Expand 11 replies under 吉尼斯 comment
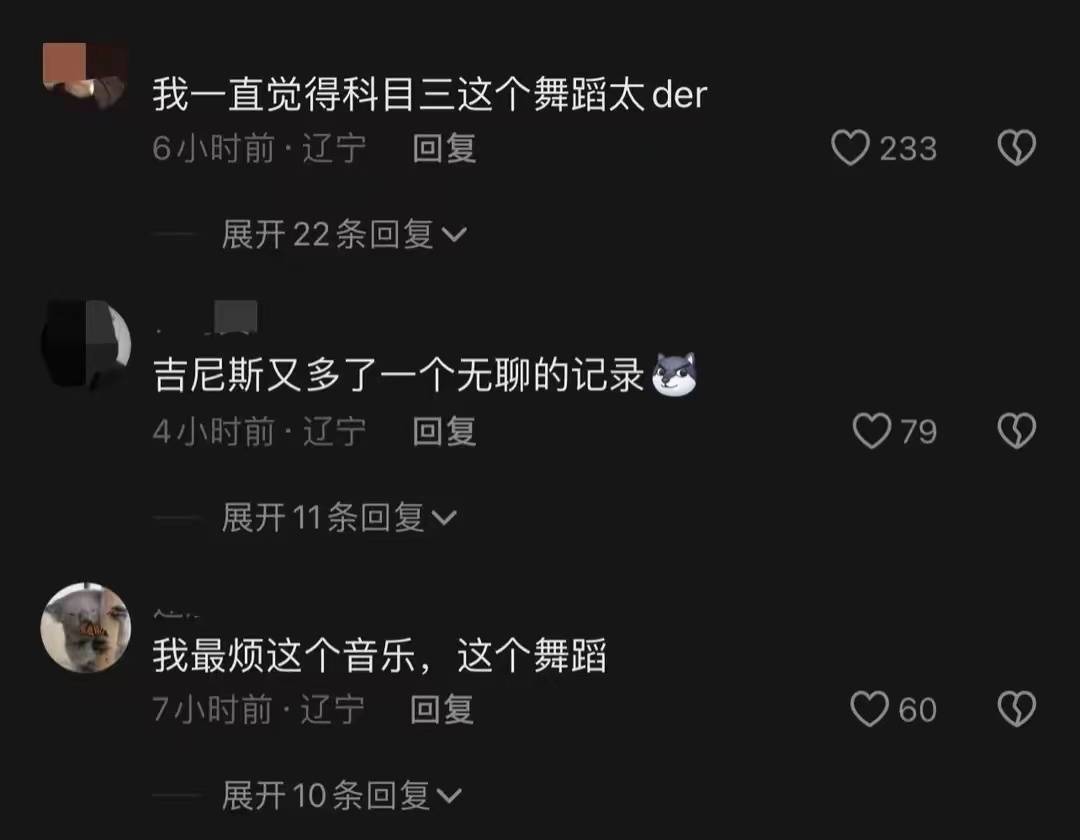Screen dimensions: 1080x840 [x=339, y=518]
